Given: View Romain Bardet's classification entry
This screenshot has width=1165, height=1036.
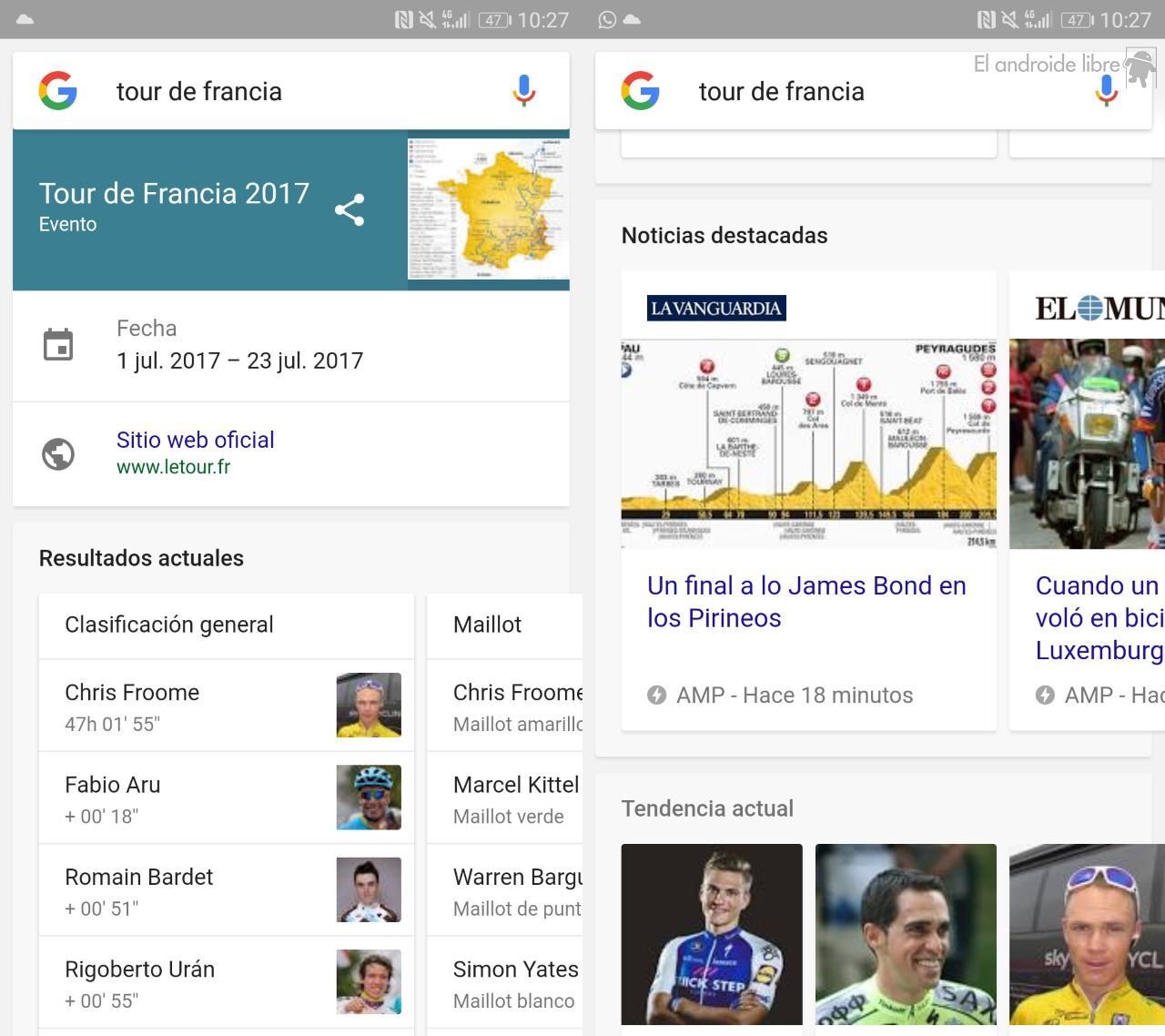Looking at the screenshot, I should click(x=226, y=890).
